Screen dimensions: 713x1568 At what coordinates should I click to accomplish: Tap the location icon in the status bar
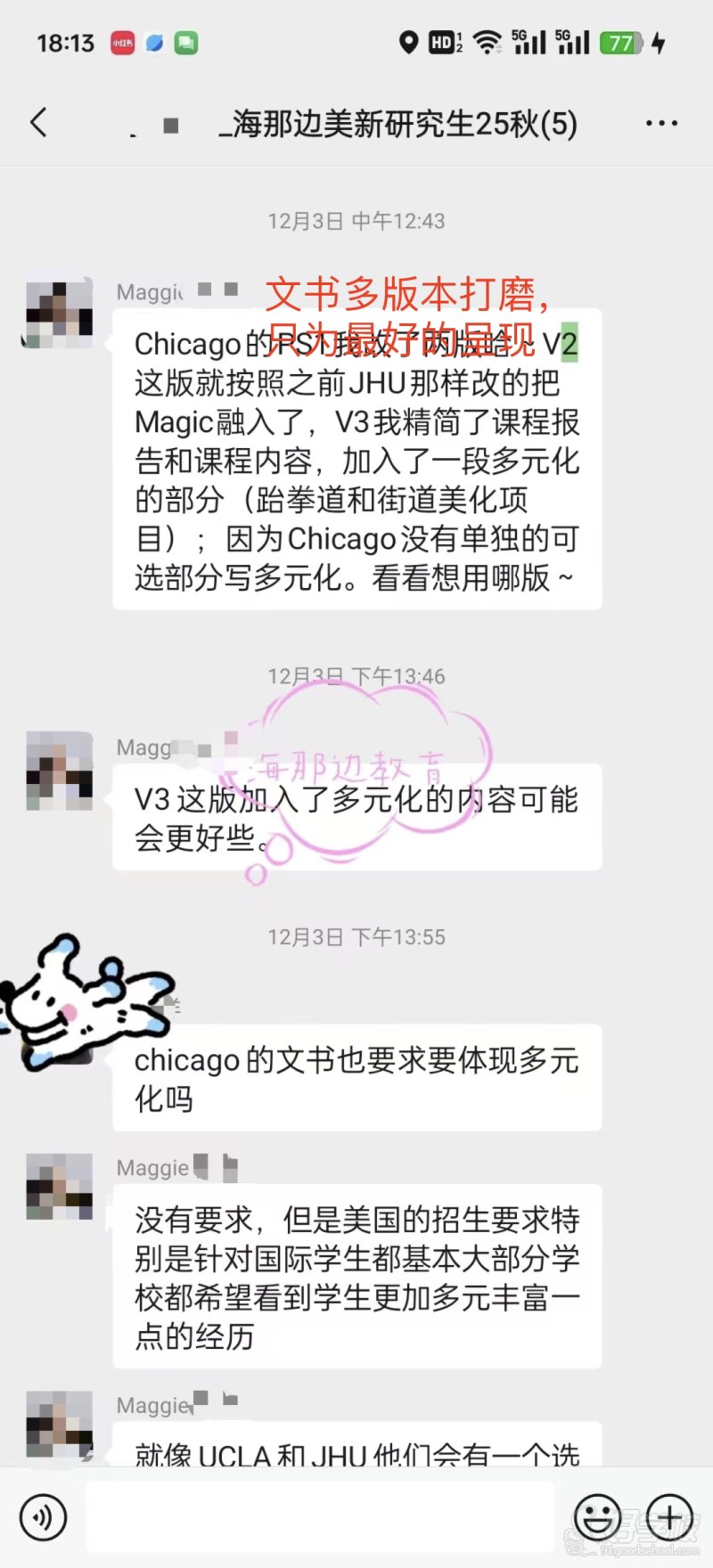[x=409, y=42]
